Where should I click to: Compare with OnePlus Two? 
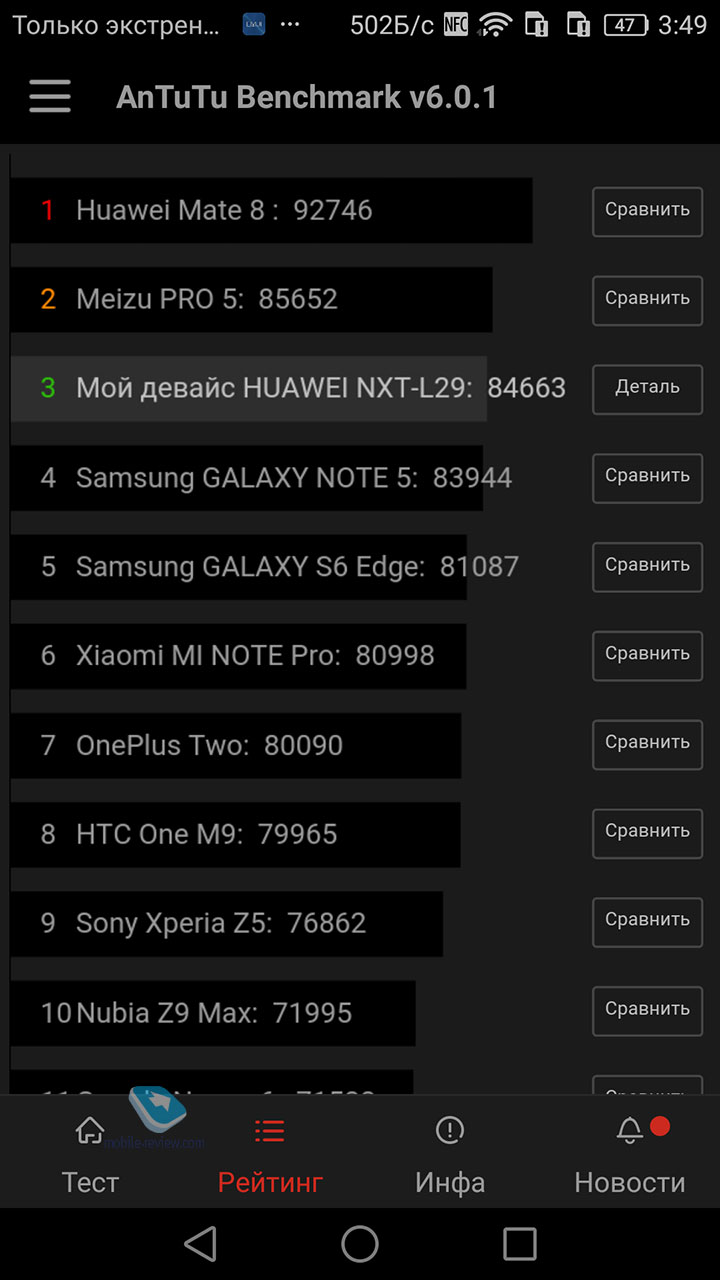647,744
